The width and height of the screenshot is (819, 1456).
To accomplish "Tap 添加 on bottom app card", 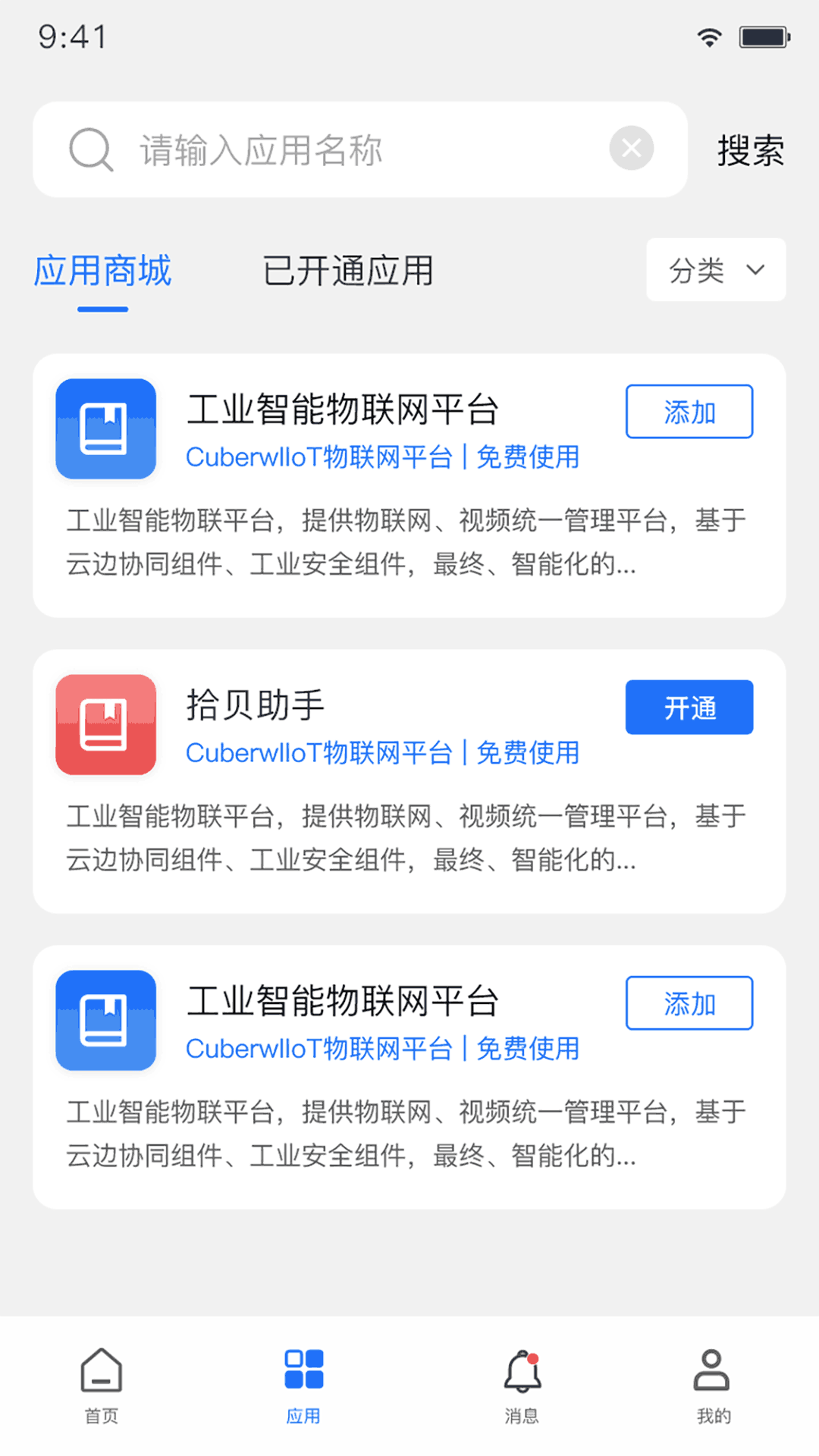I will tap(689, 1003).
